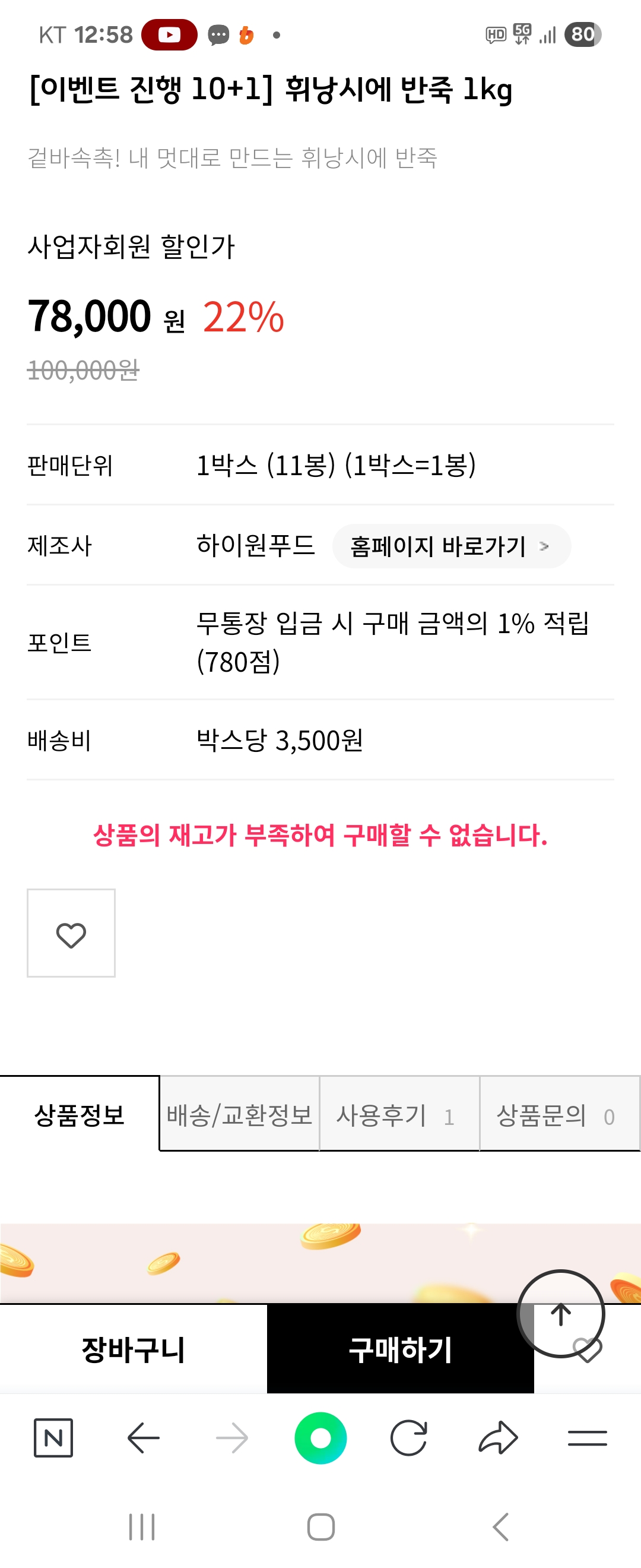Jump to top with the up-arrow button
The width and height of the screenshot is (641, 1568).
click(x=561, y=1314)
